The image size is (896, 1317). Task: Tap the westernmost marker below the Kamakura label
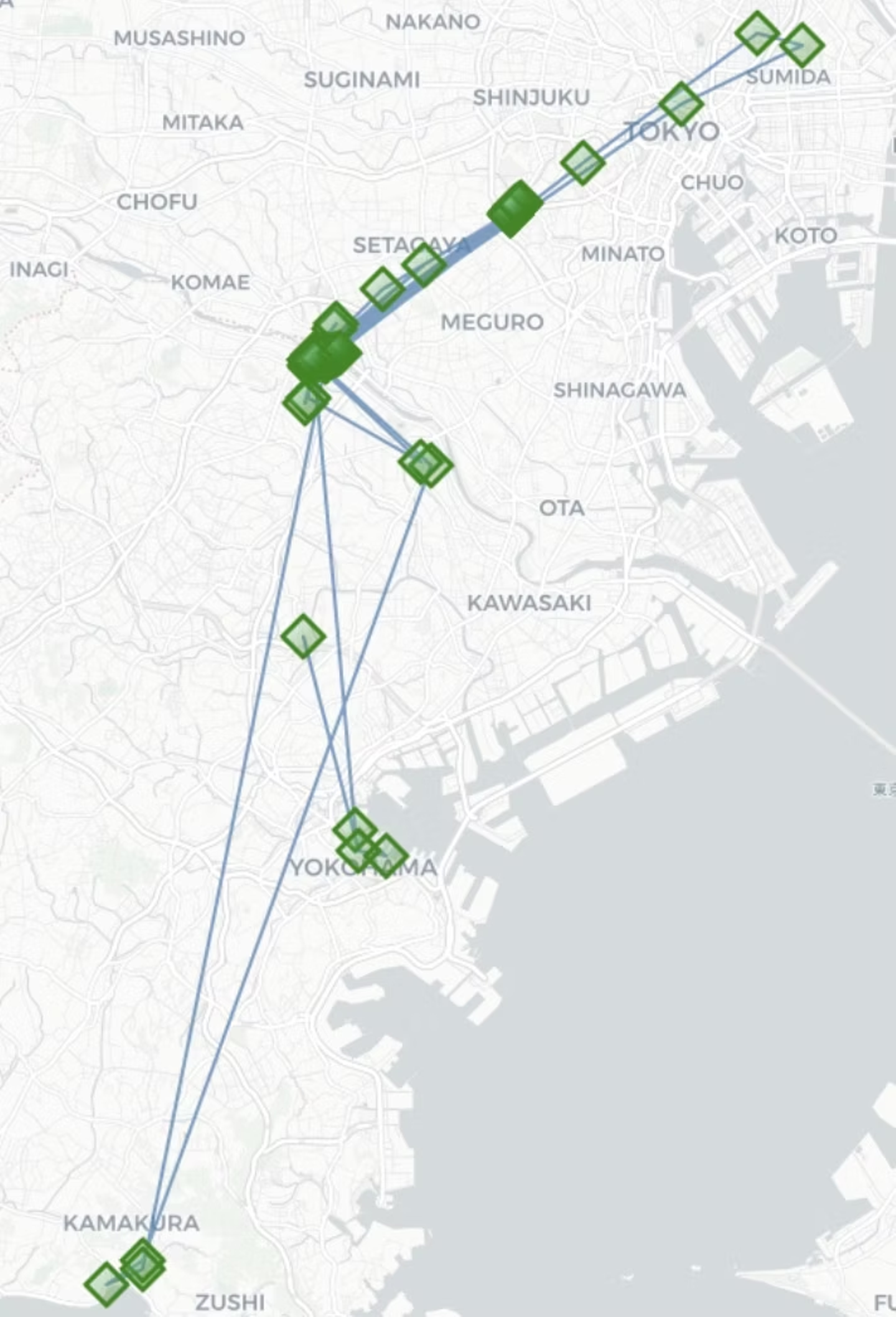coord(106,1283)
